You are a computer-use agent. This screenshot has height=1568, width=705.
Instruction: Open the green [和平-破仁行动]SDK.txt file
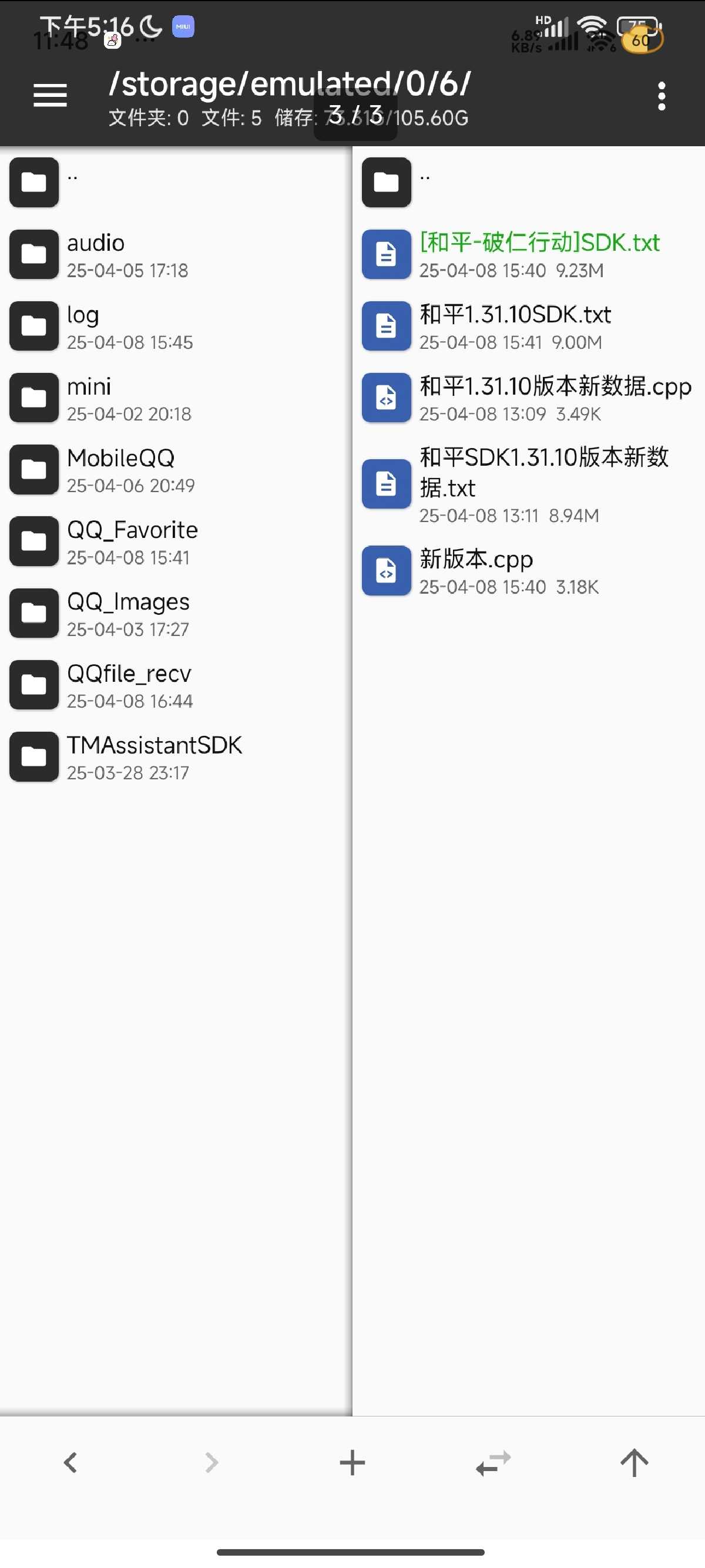tap(528, 254)
